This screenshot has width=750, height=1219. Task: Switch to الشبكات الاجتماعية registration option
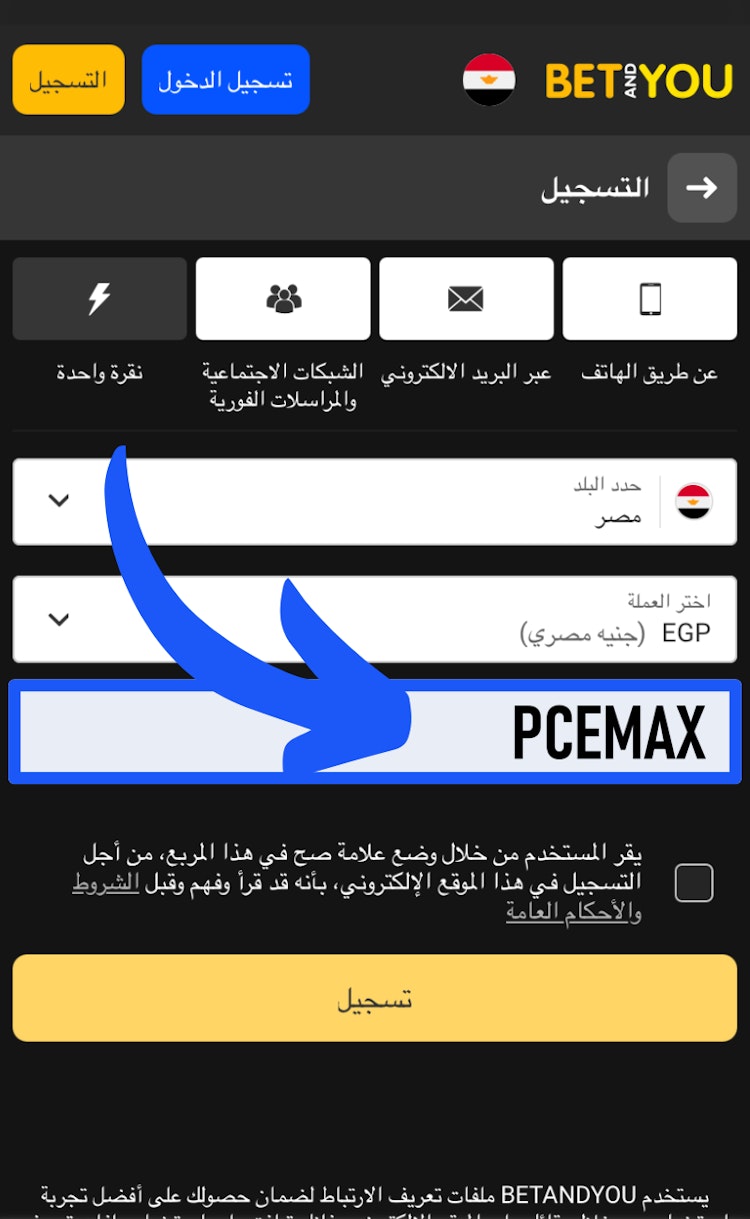[283, 299]
